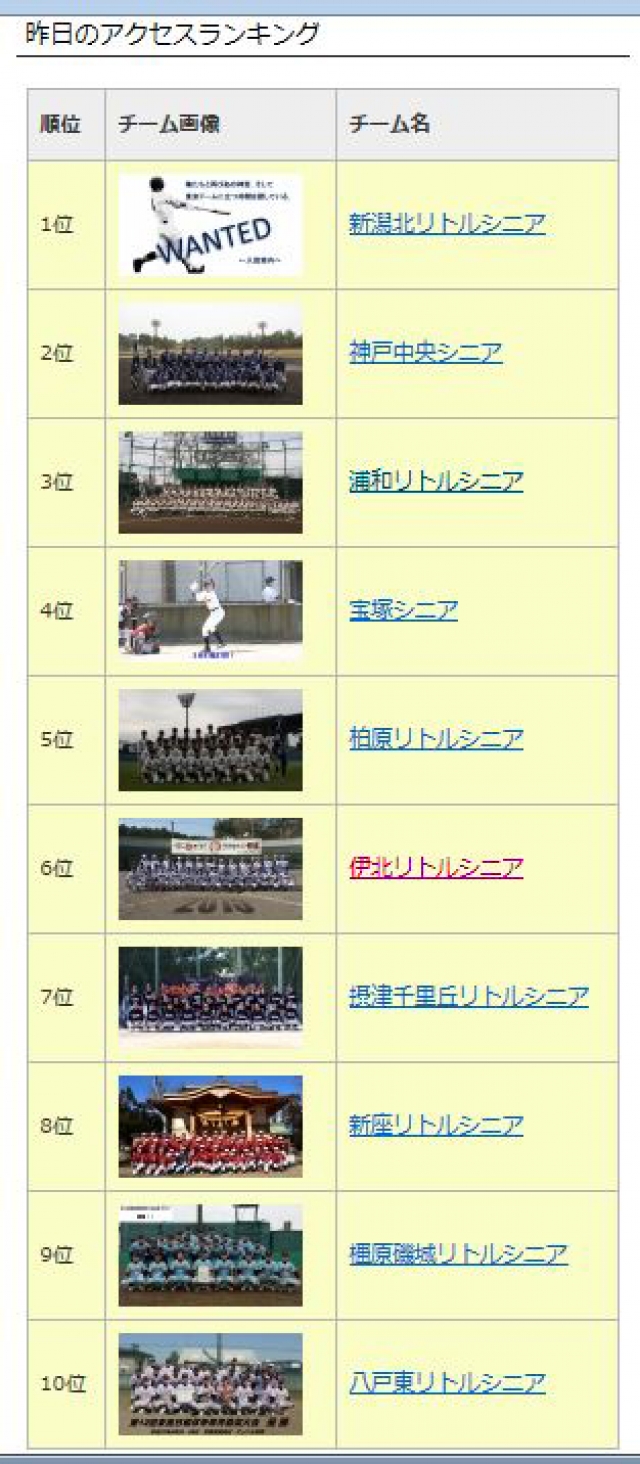Open the 新潟北リトルシニア team link
This screenshot has width=640, height=1464.
coord(447,224)
